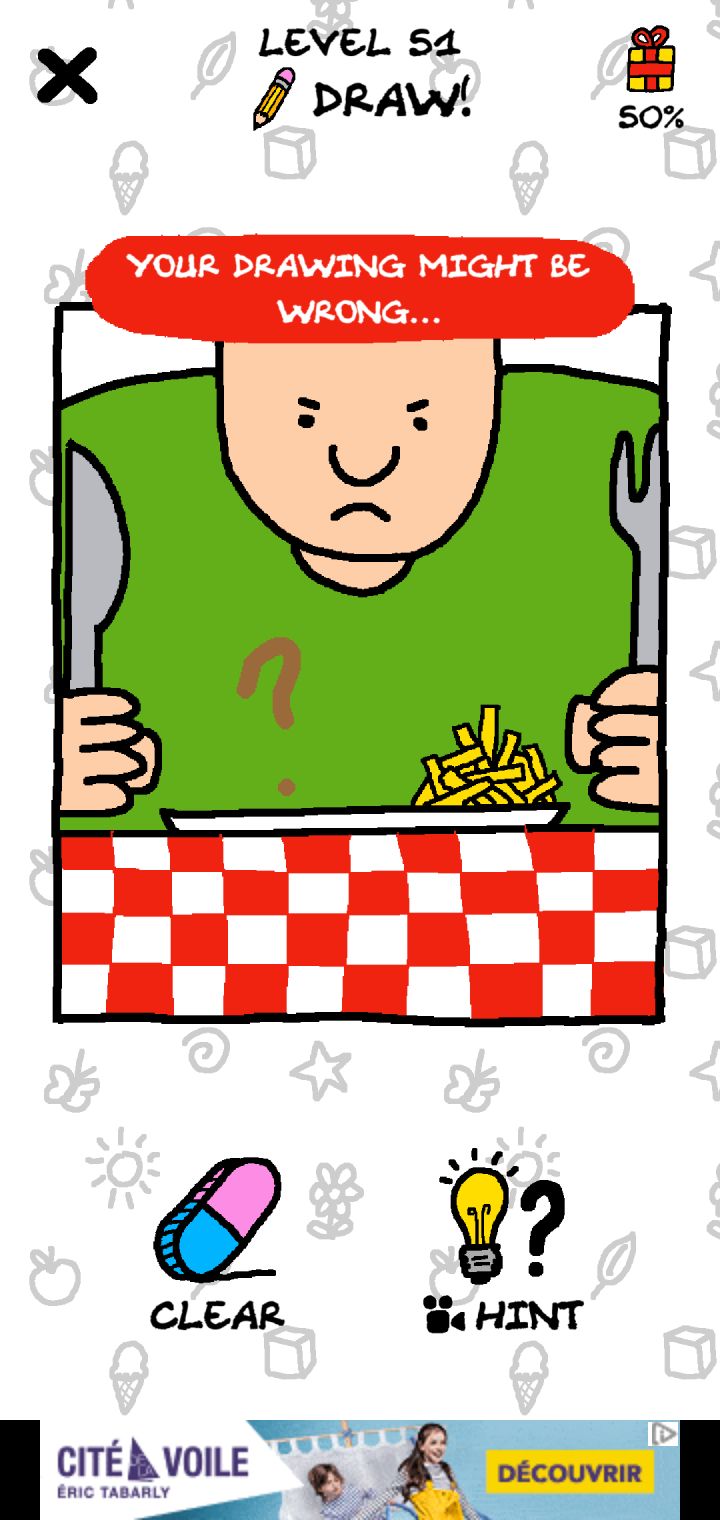The image size is (720, 1520).
Task: Close the level with the X icon
Action: [x=67, y=75]
